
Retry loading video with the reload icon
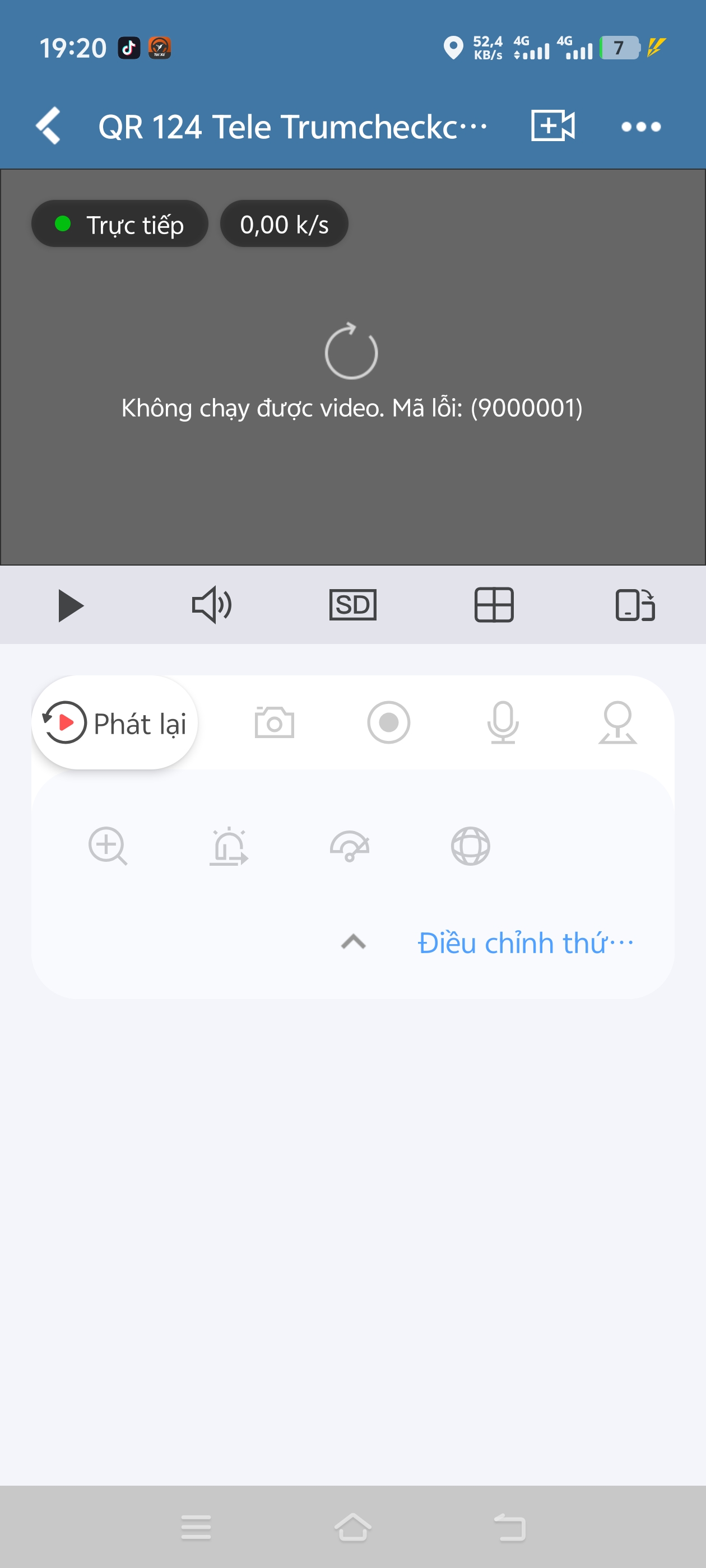(x=351, y=351)
